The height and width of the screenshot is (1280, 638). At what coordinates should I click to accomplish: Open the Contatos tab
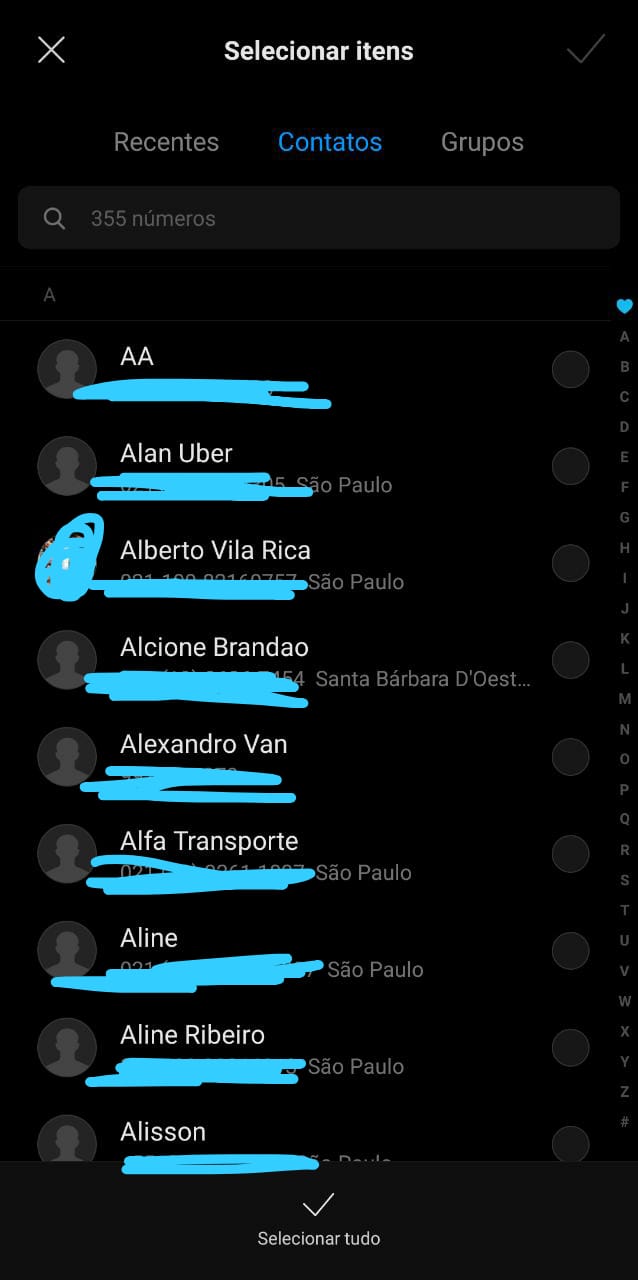click(x=330, y=142)
